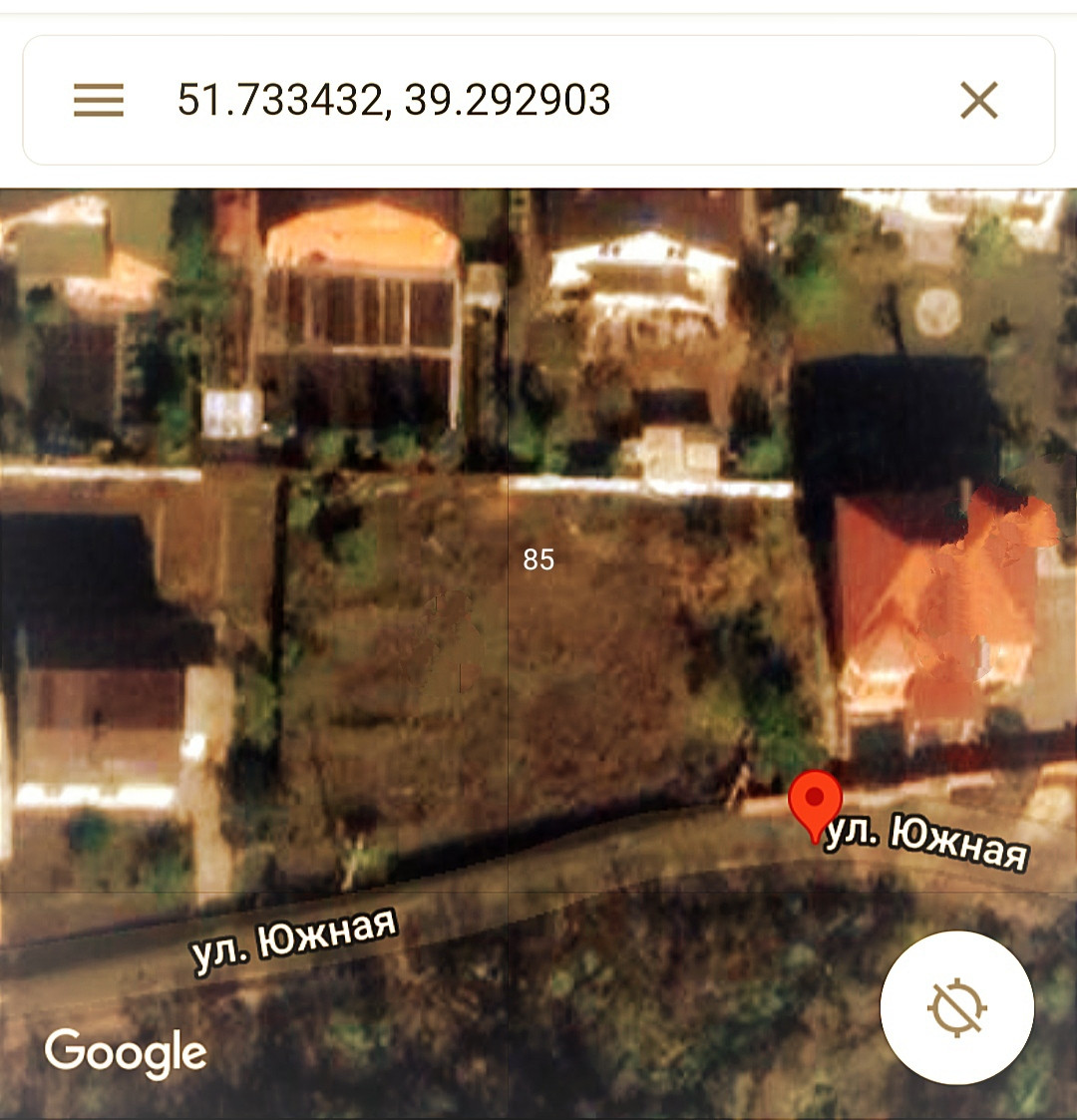This screenshot has width=1077, height=1120.
Task: Clear the searched coordinates
Action: (978, 100)
